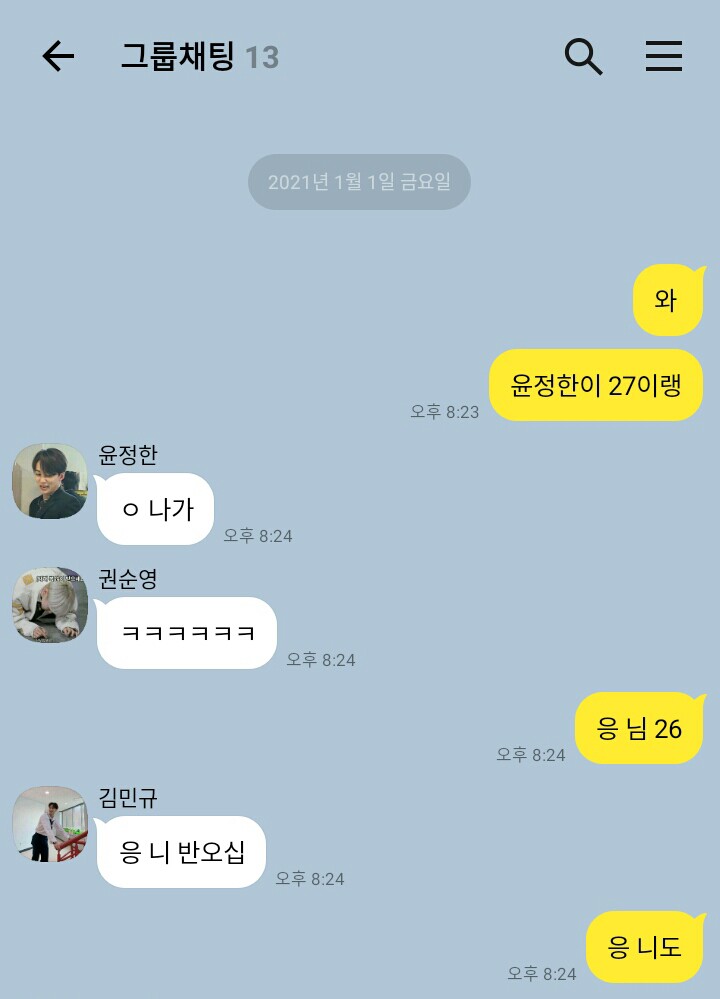Open 윤정한's profile picture

tap(50, 481)
